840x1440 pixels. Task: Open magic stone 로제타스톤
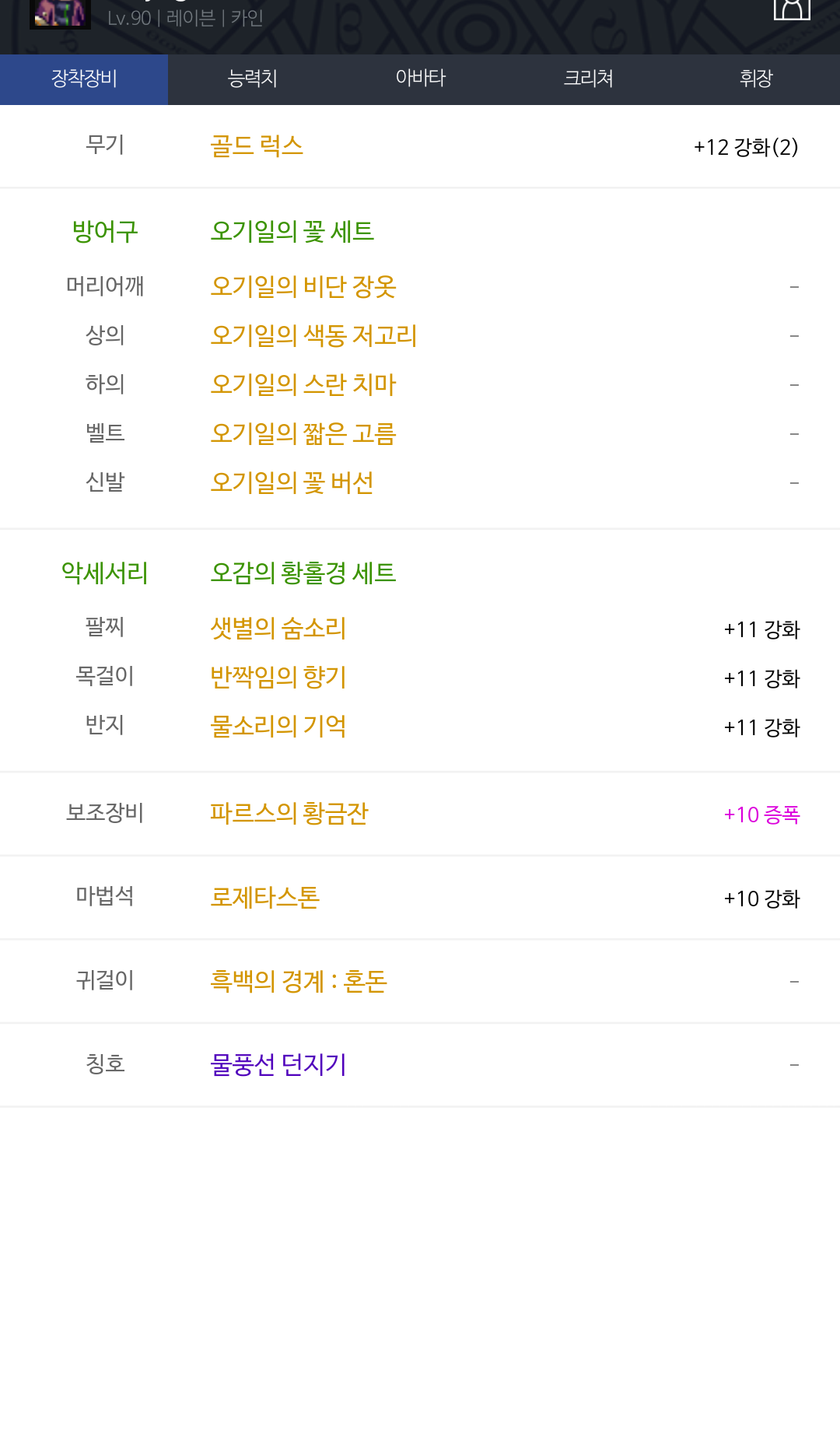click(265, 898)
